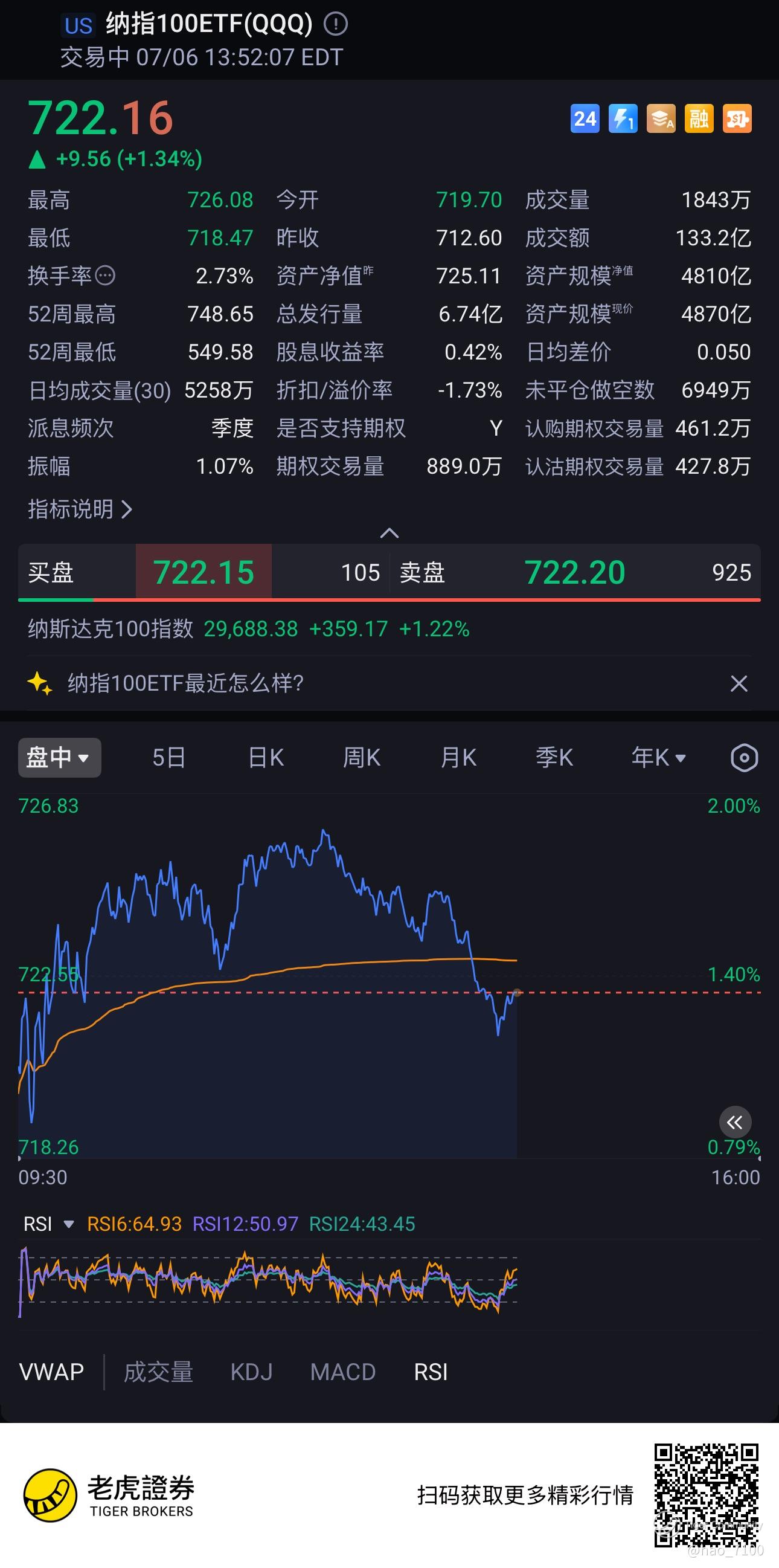Switch chart to 月K
779x1568 pixels.
(458, 758)
